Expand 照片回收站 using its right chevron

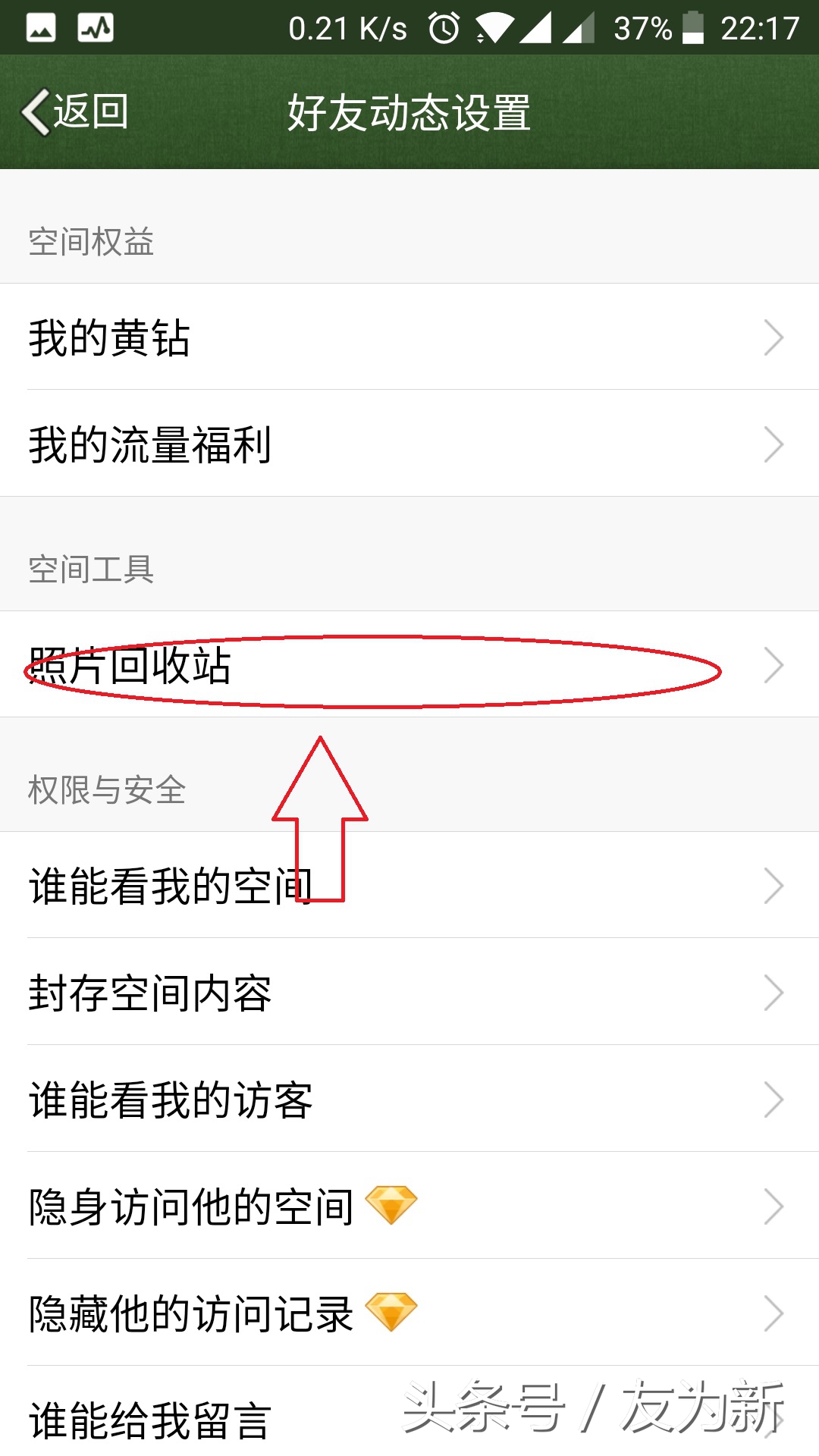click(773, 665)
